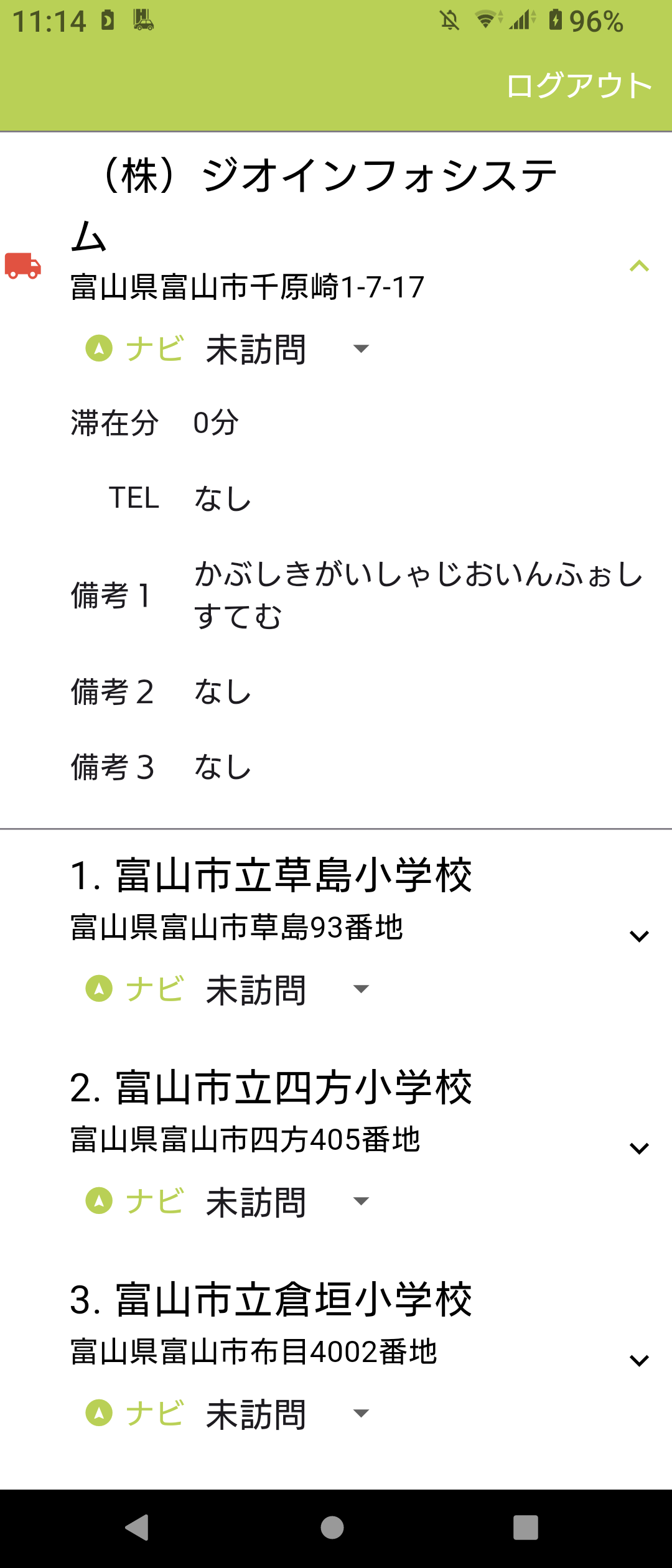672x1568 pixels.
Task: Open the 未訪問 status dropdown for ジオインフォシステム
Action: point(287,348)
